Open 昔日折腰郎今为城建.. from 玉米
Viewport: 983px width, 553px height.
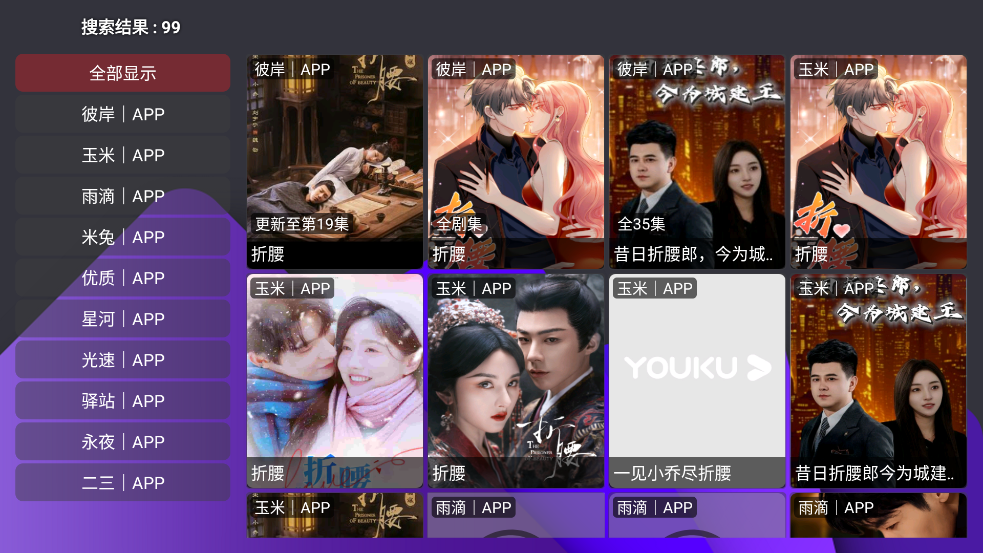[878, 380]
